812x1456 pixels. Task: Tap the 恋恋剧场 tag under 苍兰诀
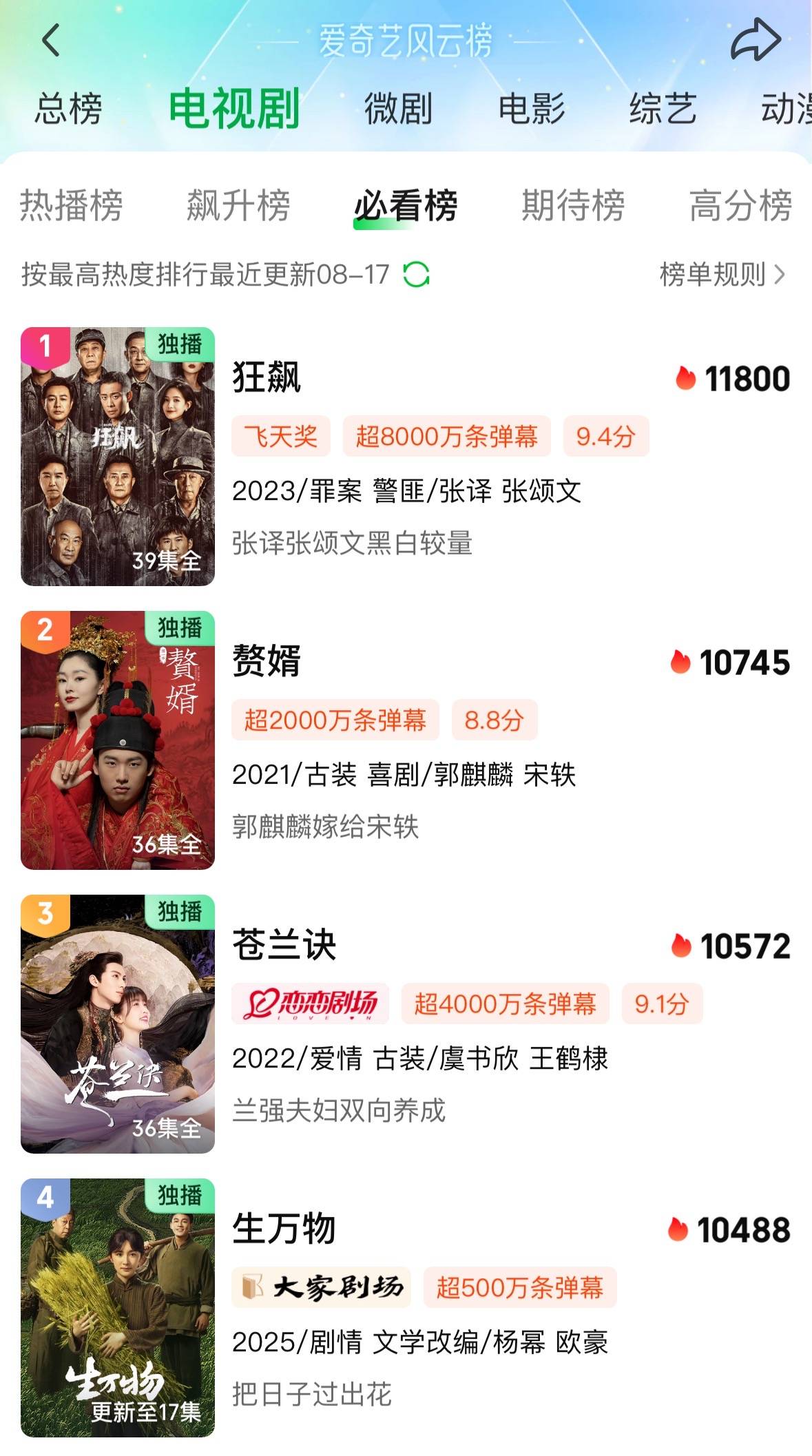tap(310, 1003)
